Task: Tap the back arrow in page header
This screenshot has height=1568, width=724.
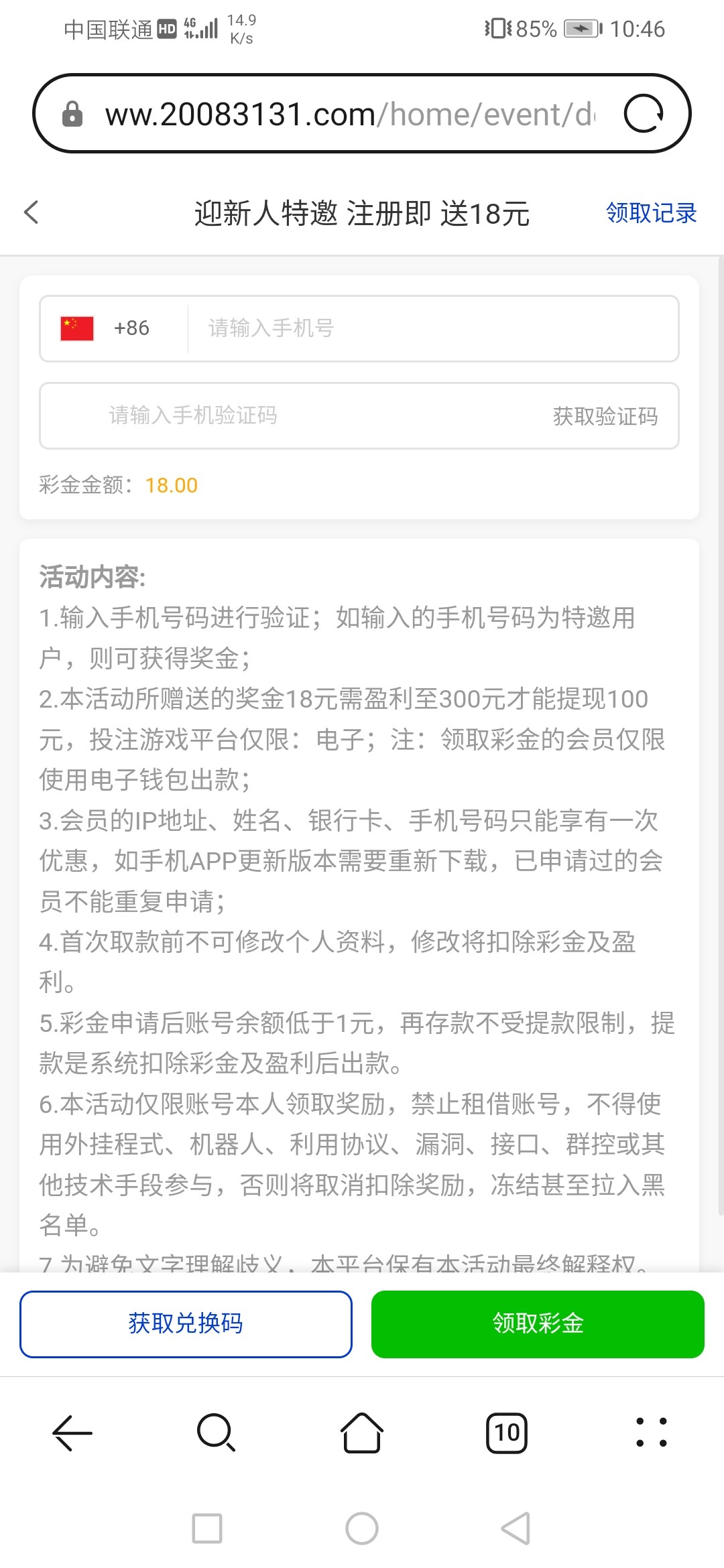Action: coord(31,212)
